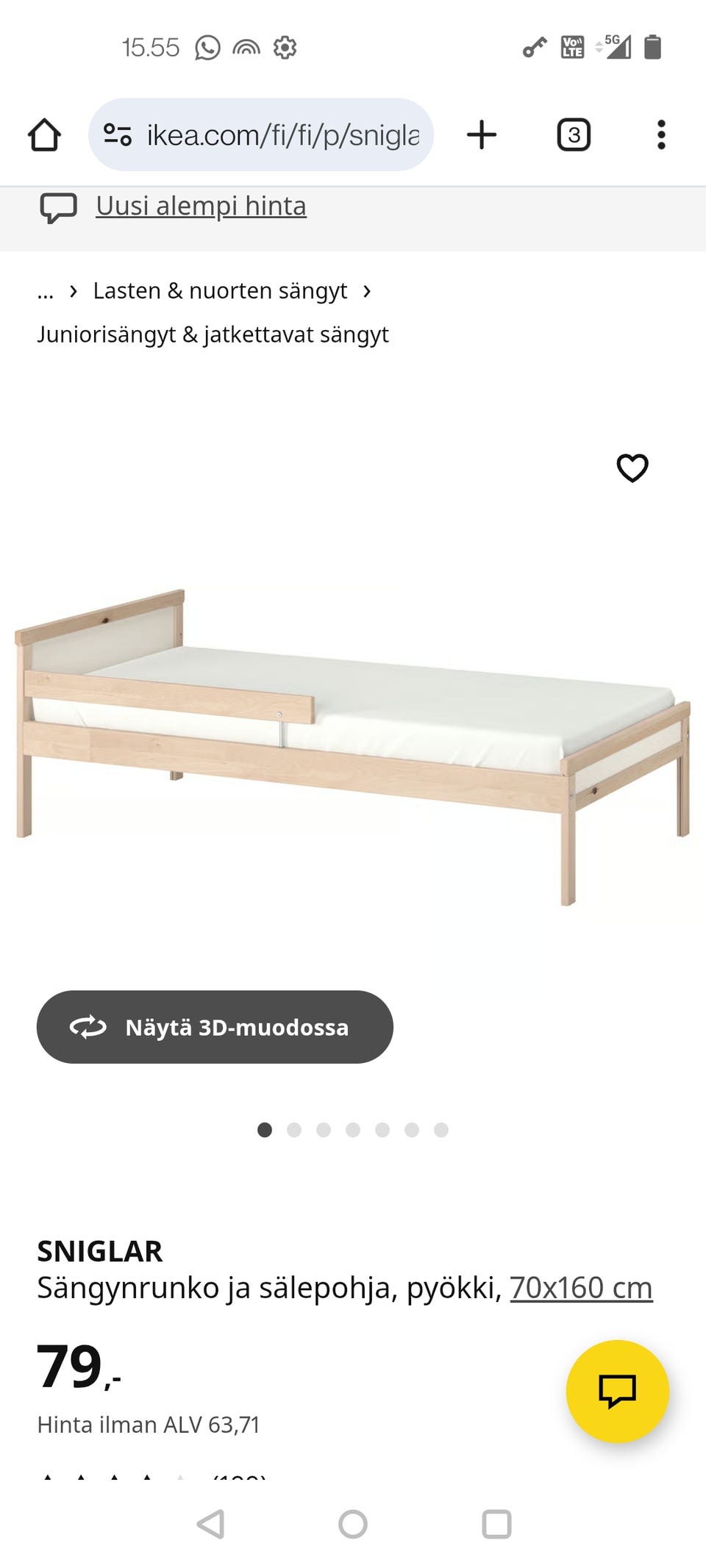Open a new browser tab with plus icon
706x1568 pixels.
482,135
